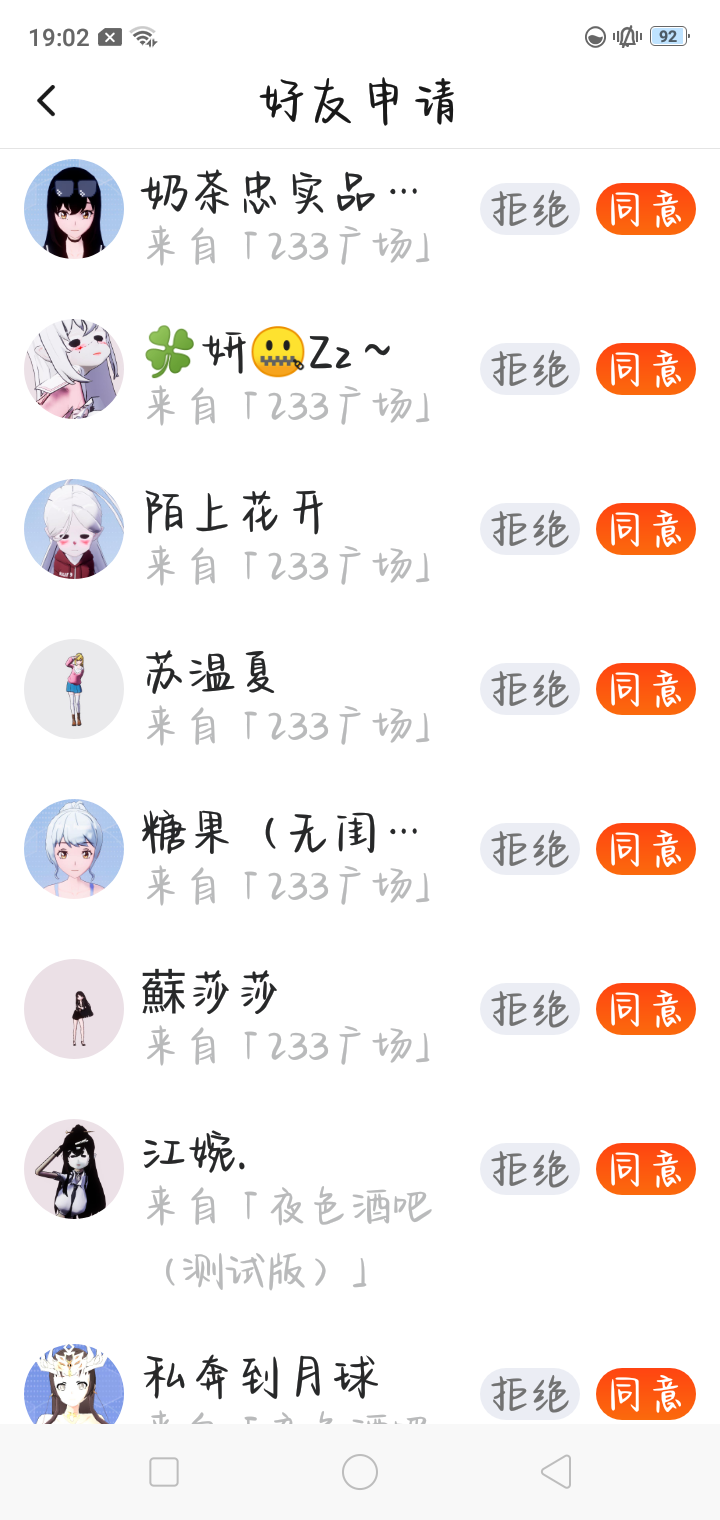Viewport: 720px width, 1520px height.
Task: View 陌上花开's avatar profile
Action: coord(74,529)
